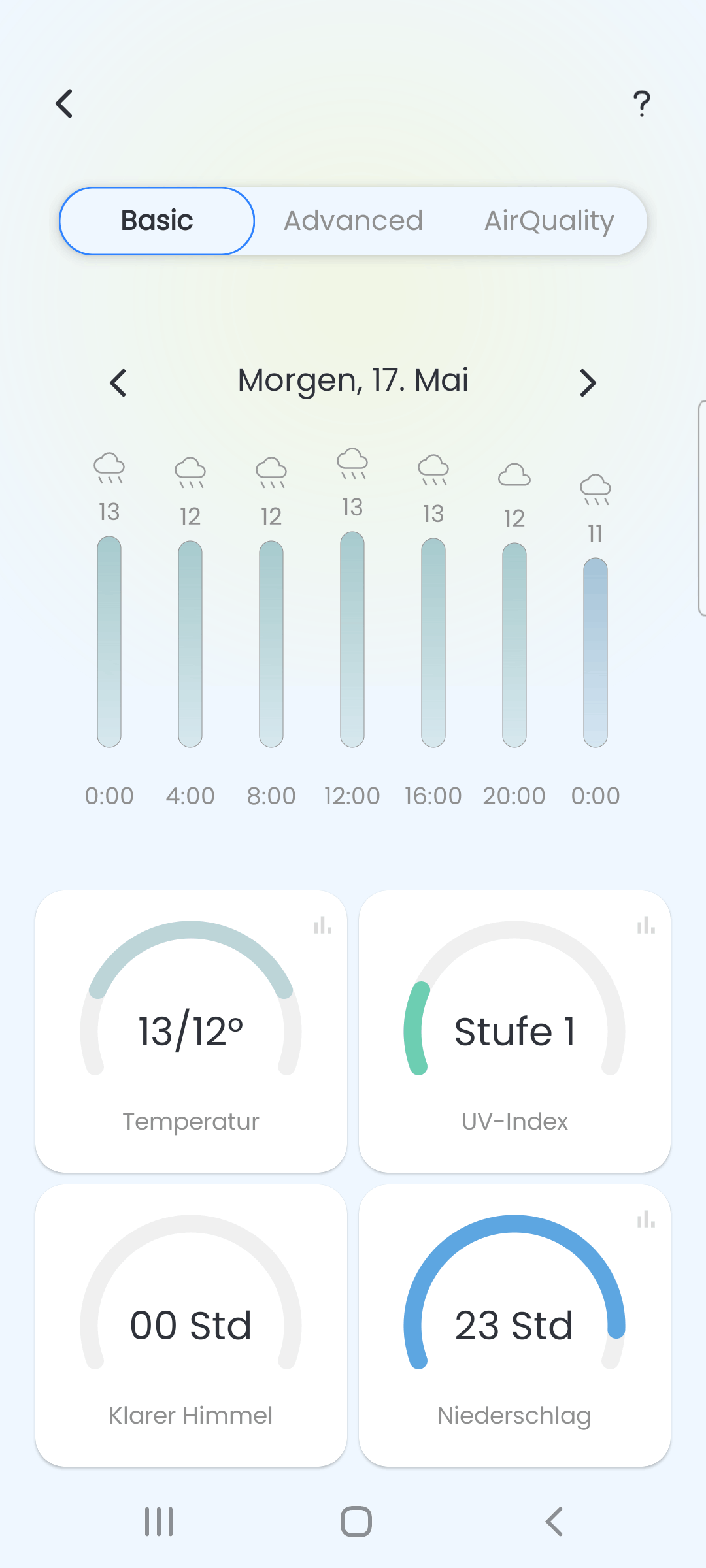Switch to the Advanced tab
The height and width of the screenshot is (1568, 706).
353,221
